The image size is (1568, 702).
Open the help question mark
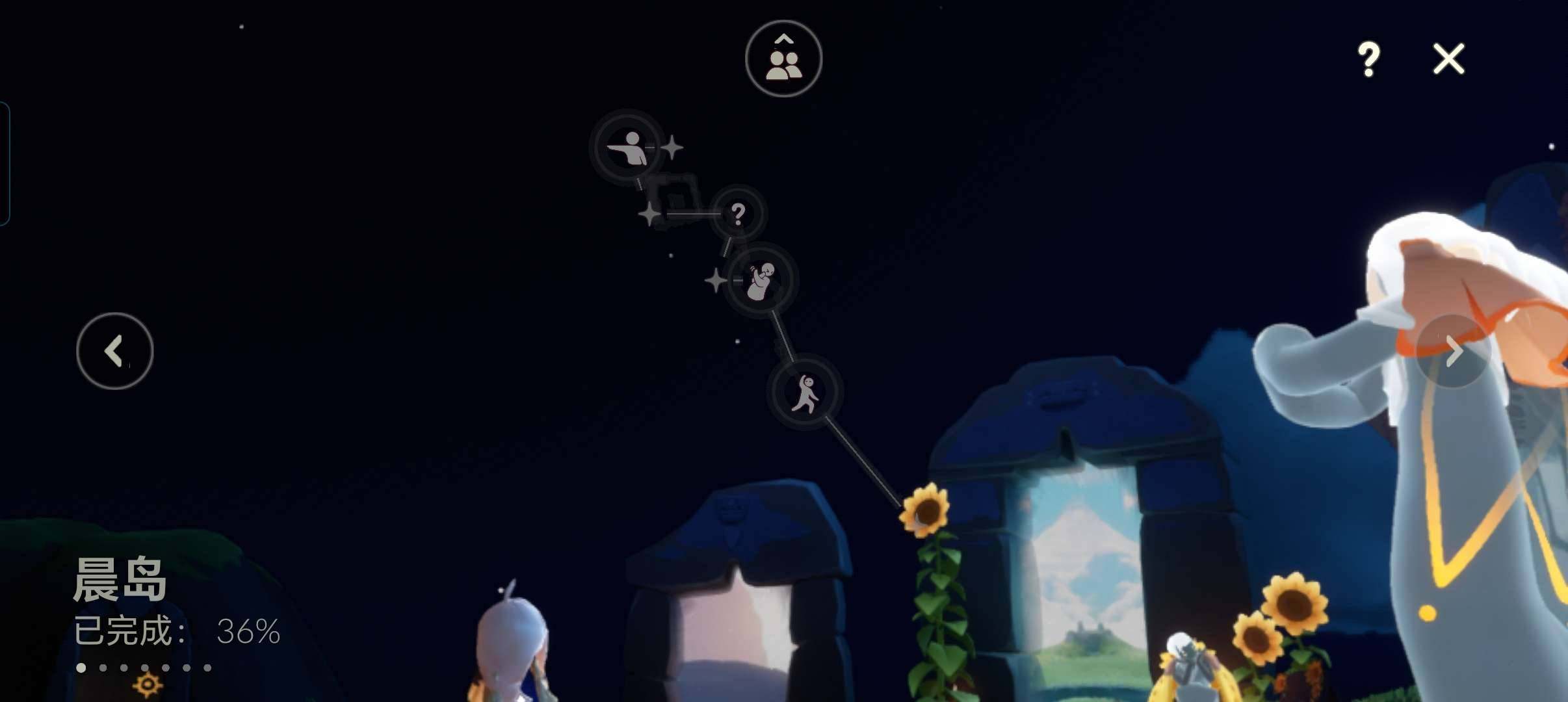(x=1368, y=59)
